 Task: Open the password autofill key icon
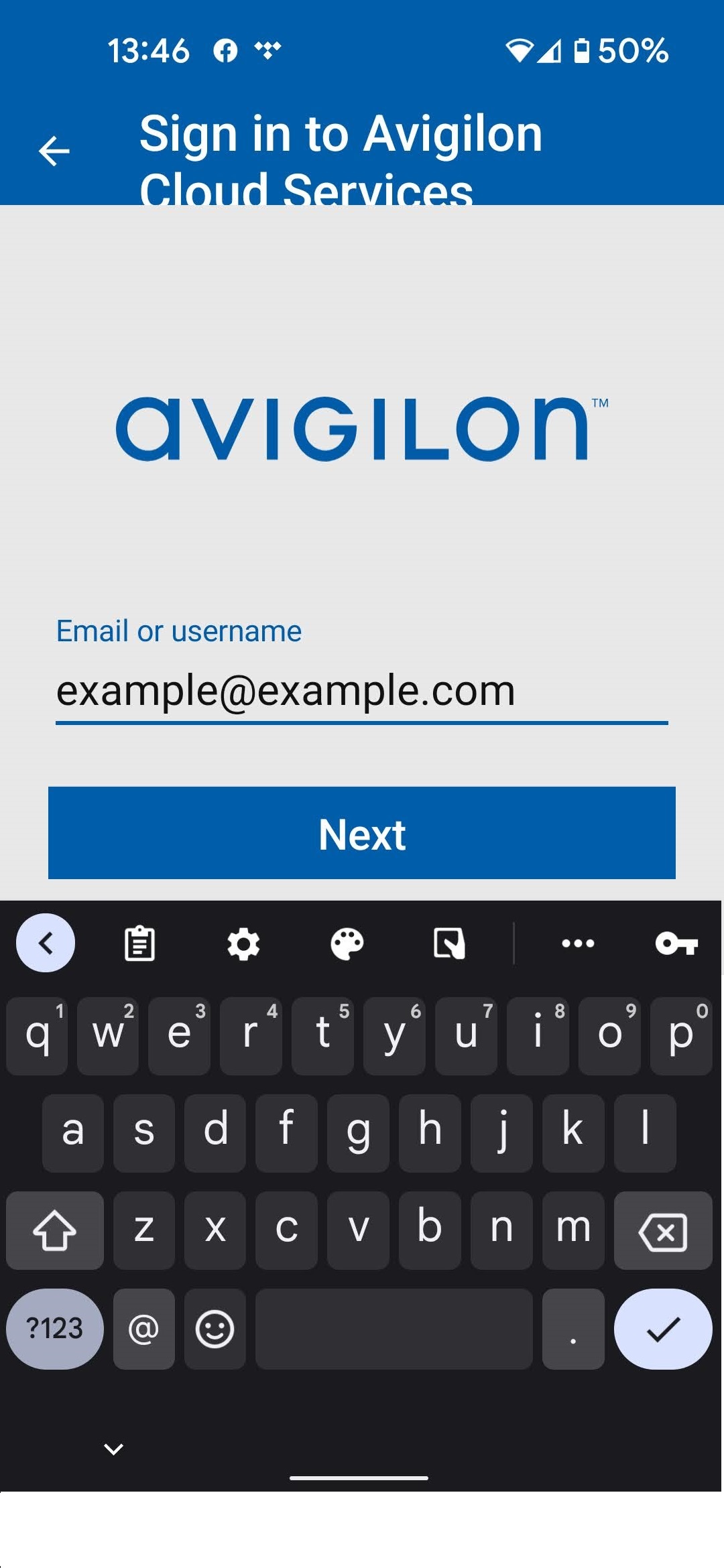tap(677, 942)
